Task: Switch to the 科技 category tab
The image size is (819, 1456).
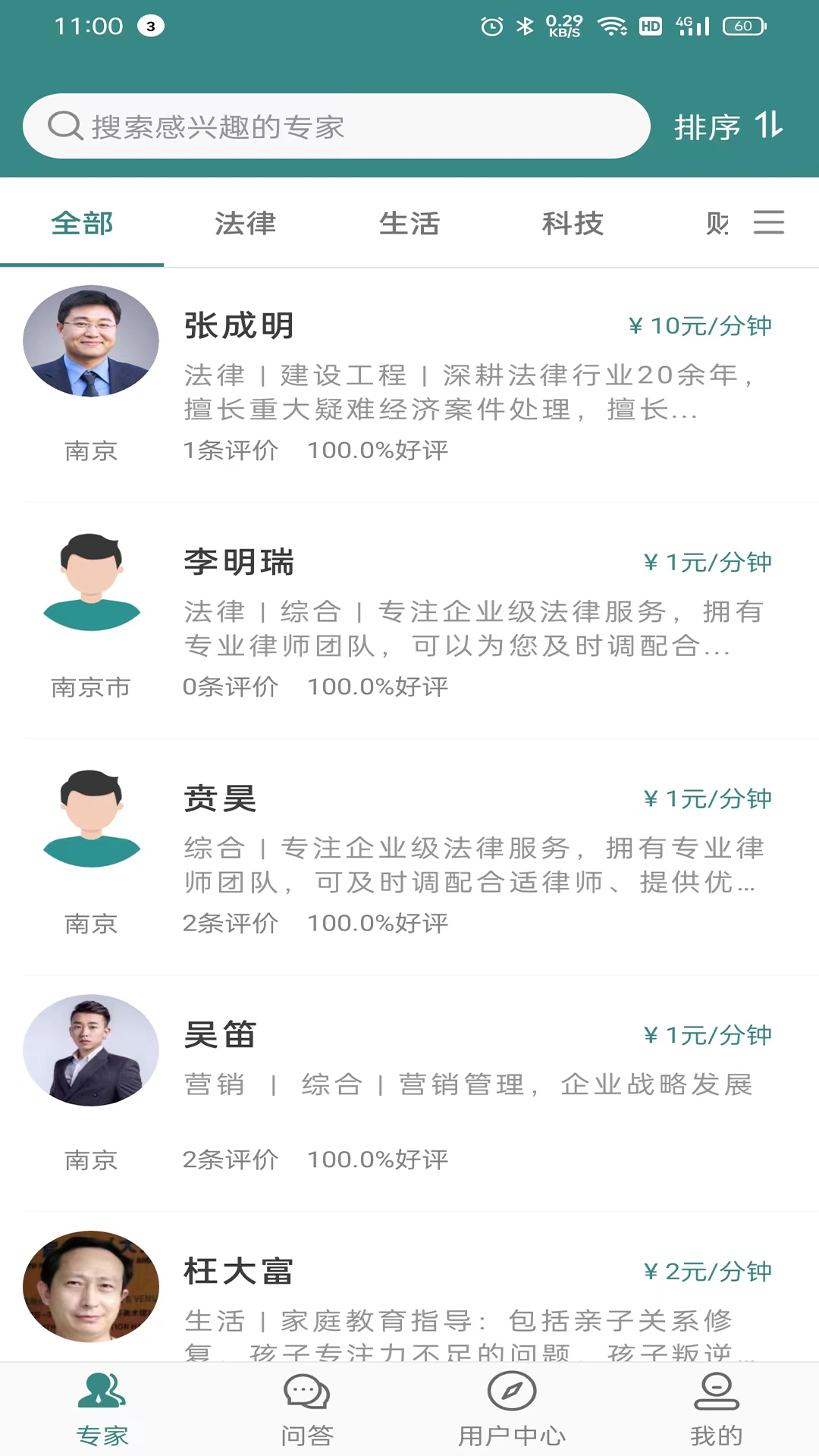Action: coord(573,224)
